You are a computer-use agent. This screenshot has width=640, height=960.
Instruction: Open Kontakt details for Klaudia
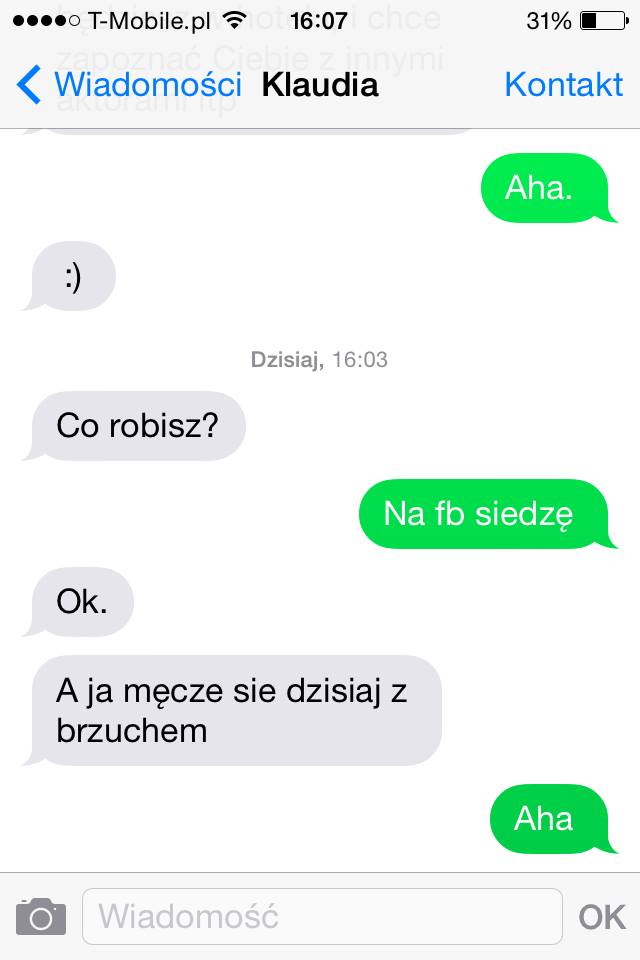point(563,85)
